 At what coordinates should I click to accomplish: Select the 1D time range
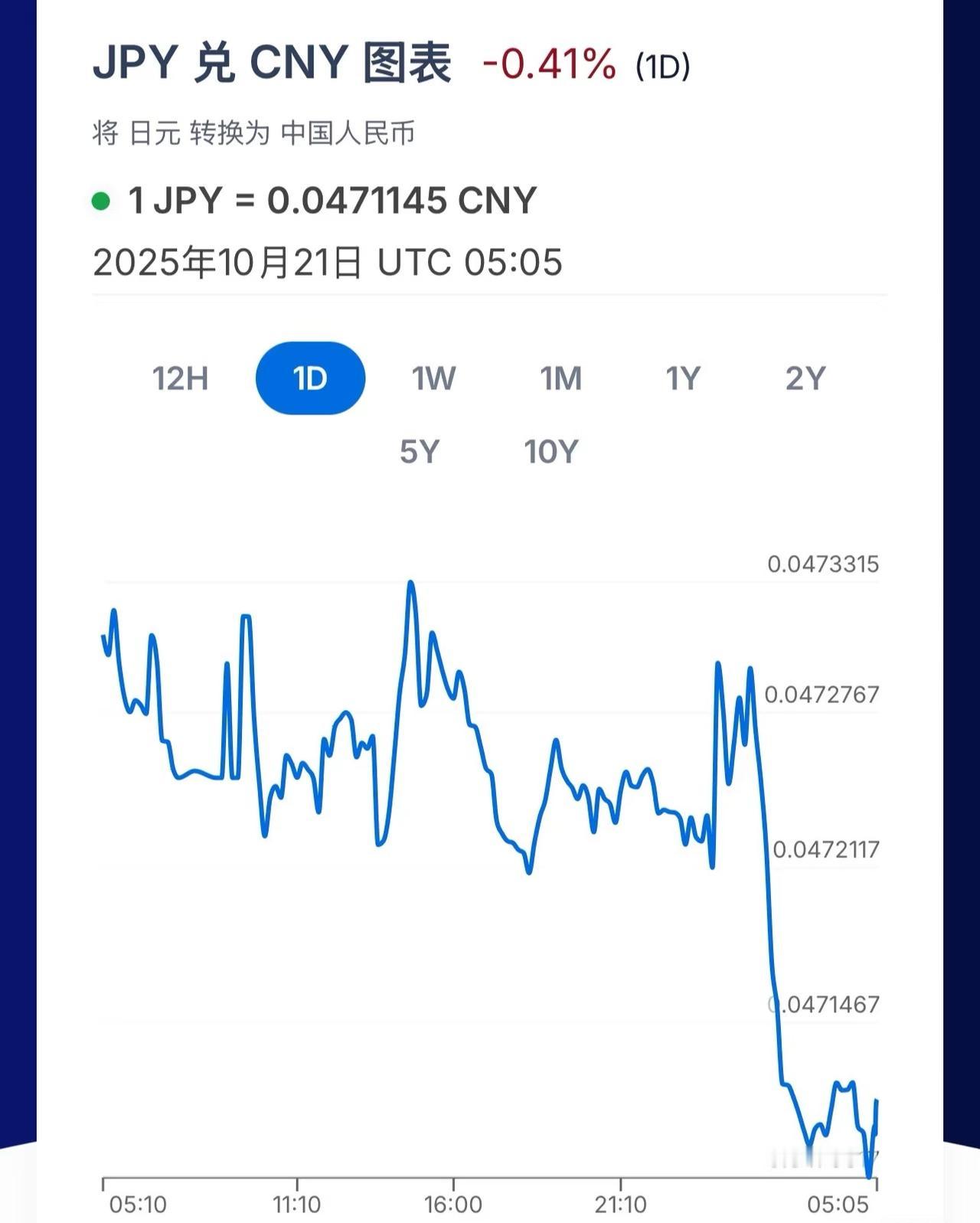pos(310,378)
